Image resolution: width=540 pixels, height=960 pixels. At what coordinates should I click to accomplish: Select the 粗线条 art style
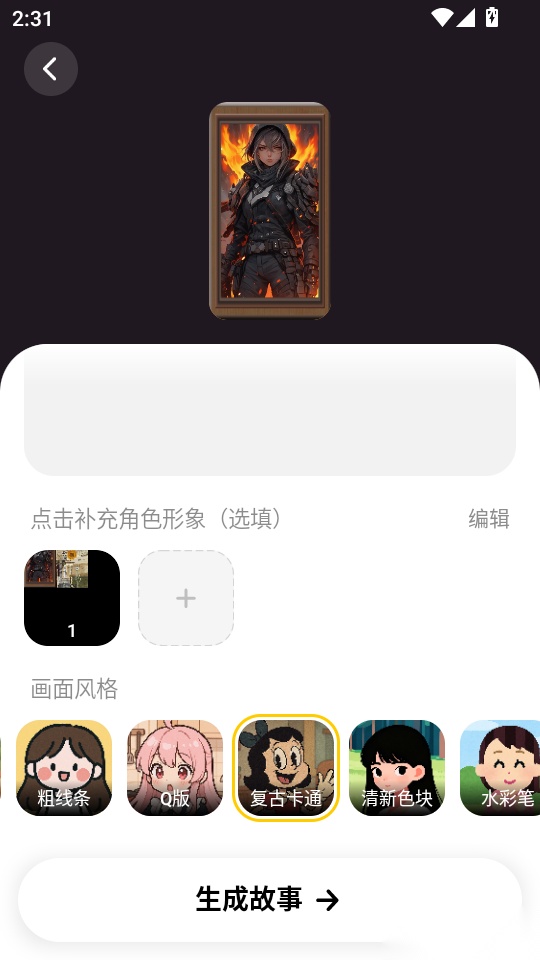(x=64, y=768)
